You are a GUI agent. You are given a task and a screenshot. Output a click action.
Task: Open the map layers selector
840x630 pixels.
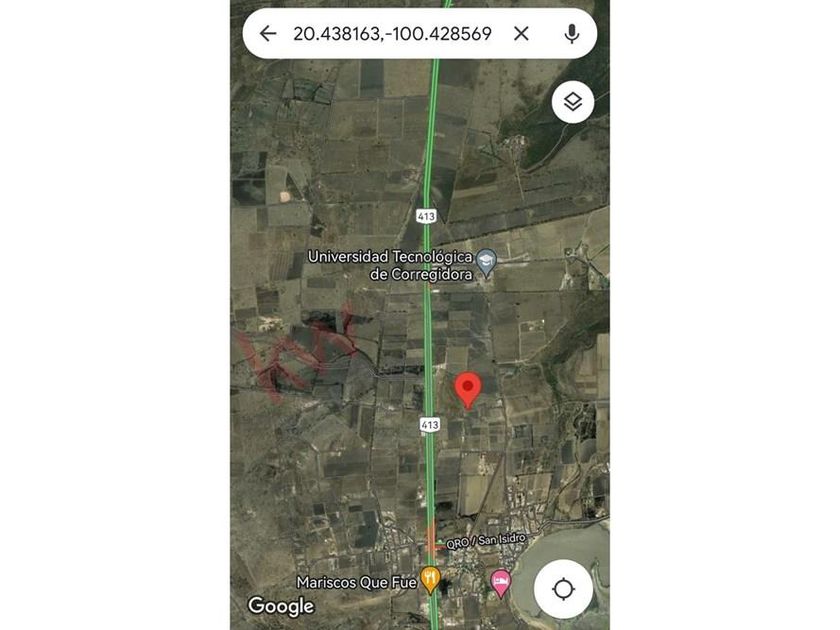[x=572, y=102]
